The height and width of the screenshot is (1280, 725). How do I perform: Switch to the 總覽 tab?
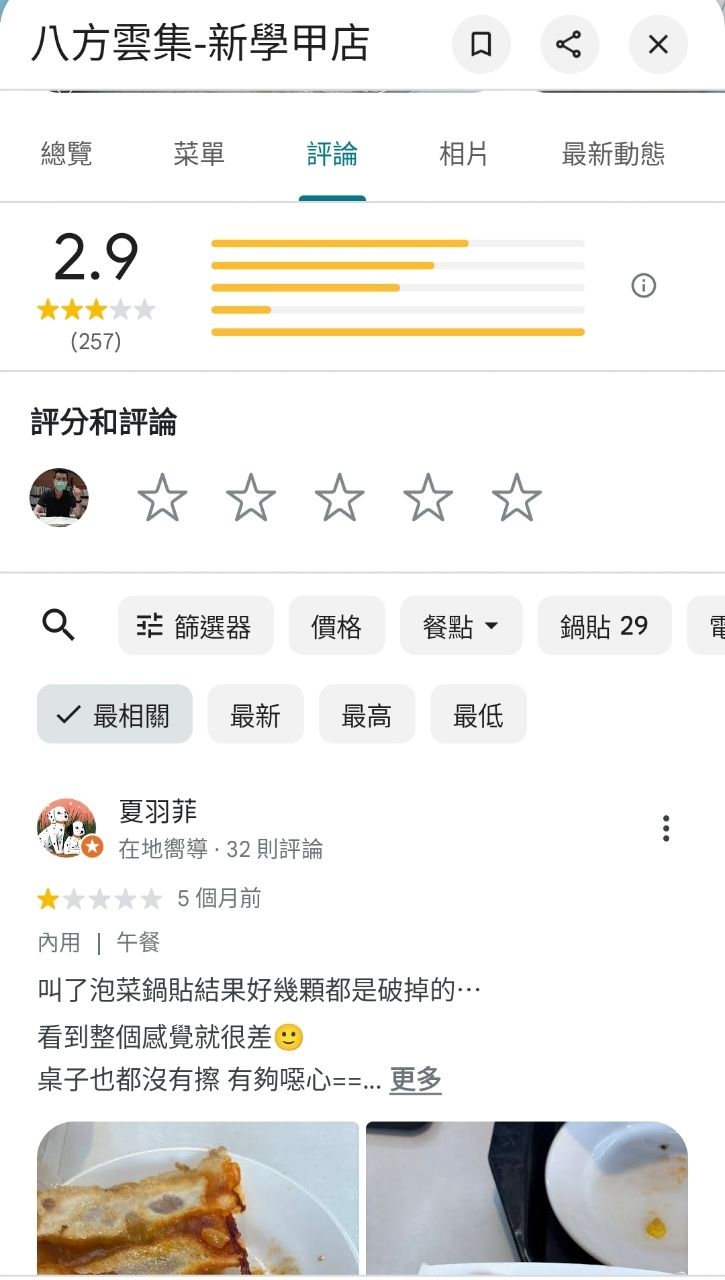pyautogui.click(x=66, y=154)
